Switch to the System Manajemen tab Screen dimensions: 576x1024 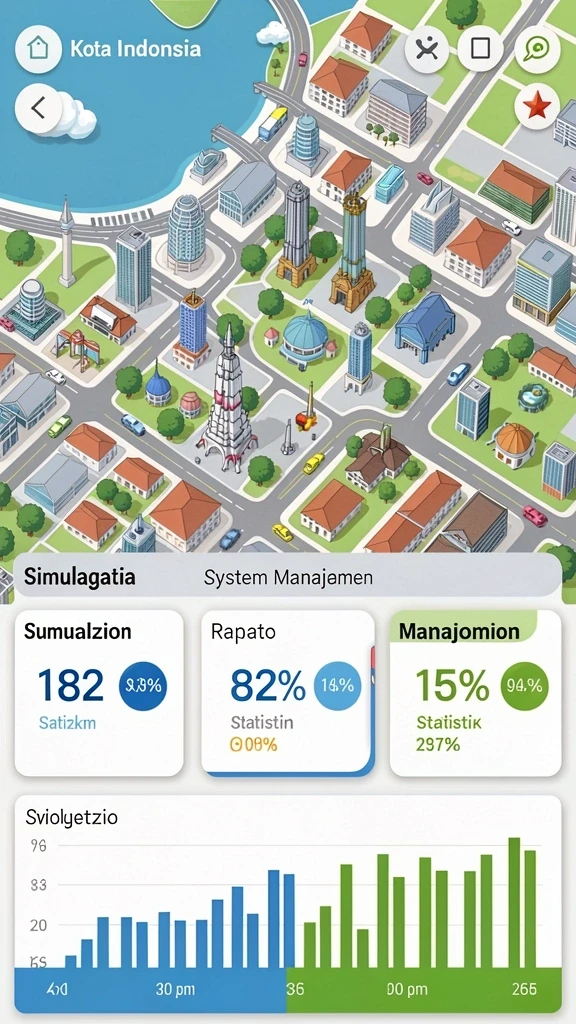[x=288, y=577]
